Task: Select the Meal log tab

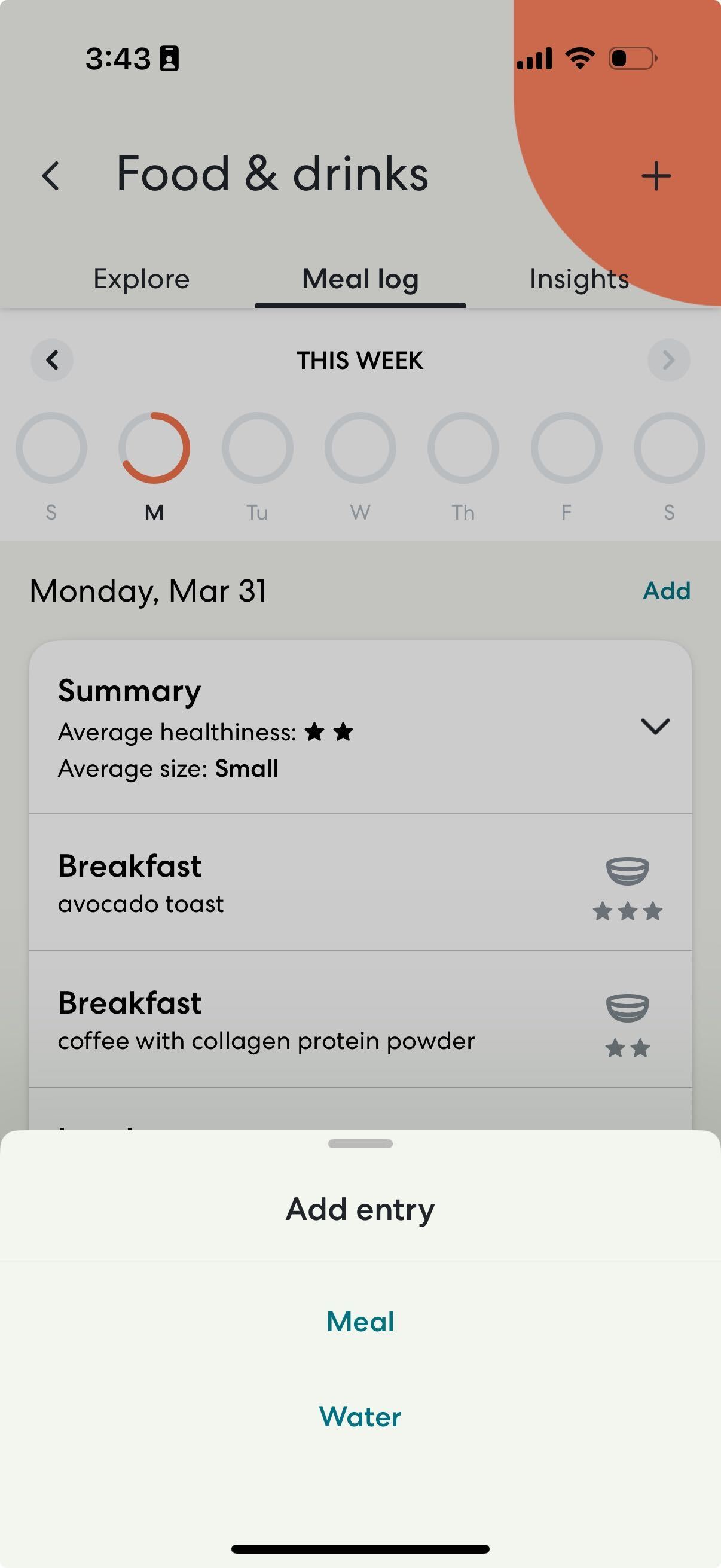Action: [360, 279]
